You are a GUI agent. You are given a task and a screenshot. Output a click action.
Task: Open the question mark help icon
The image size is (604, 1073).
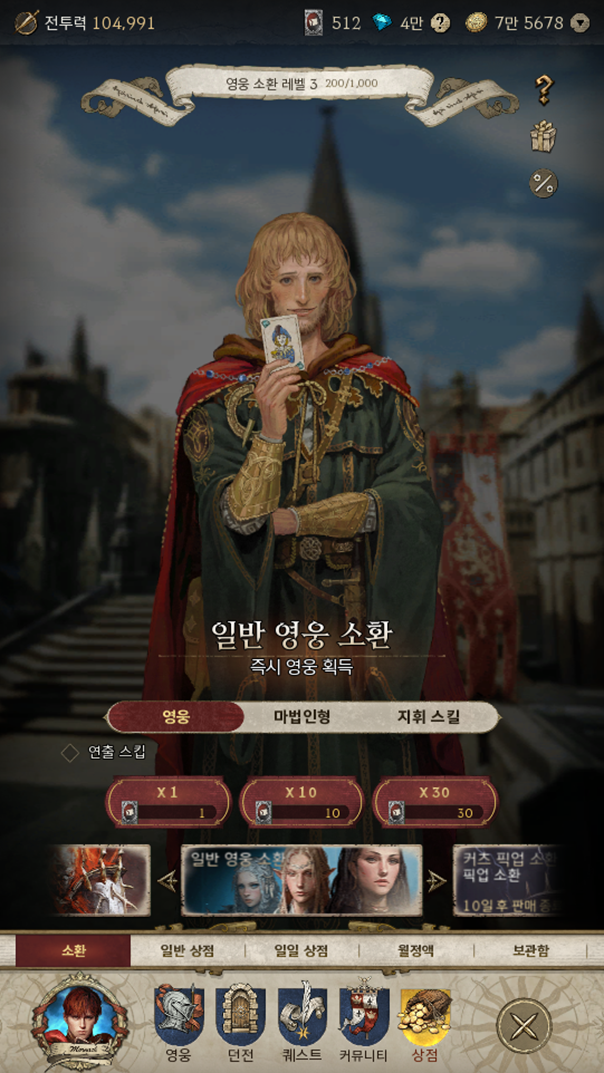(543, 90)
